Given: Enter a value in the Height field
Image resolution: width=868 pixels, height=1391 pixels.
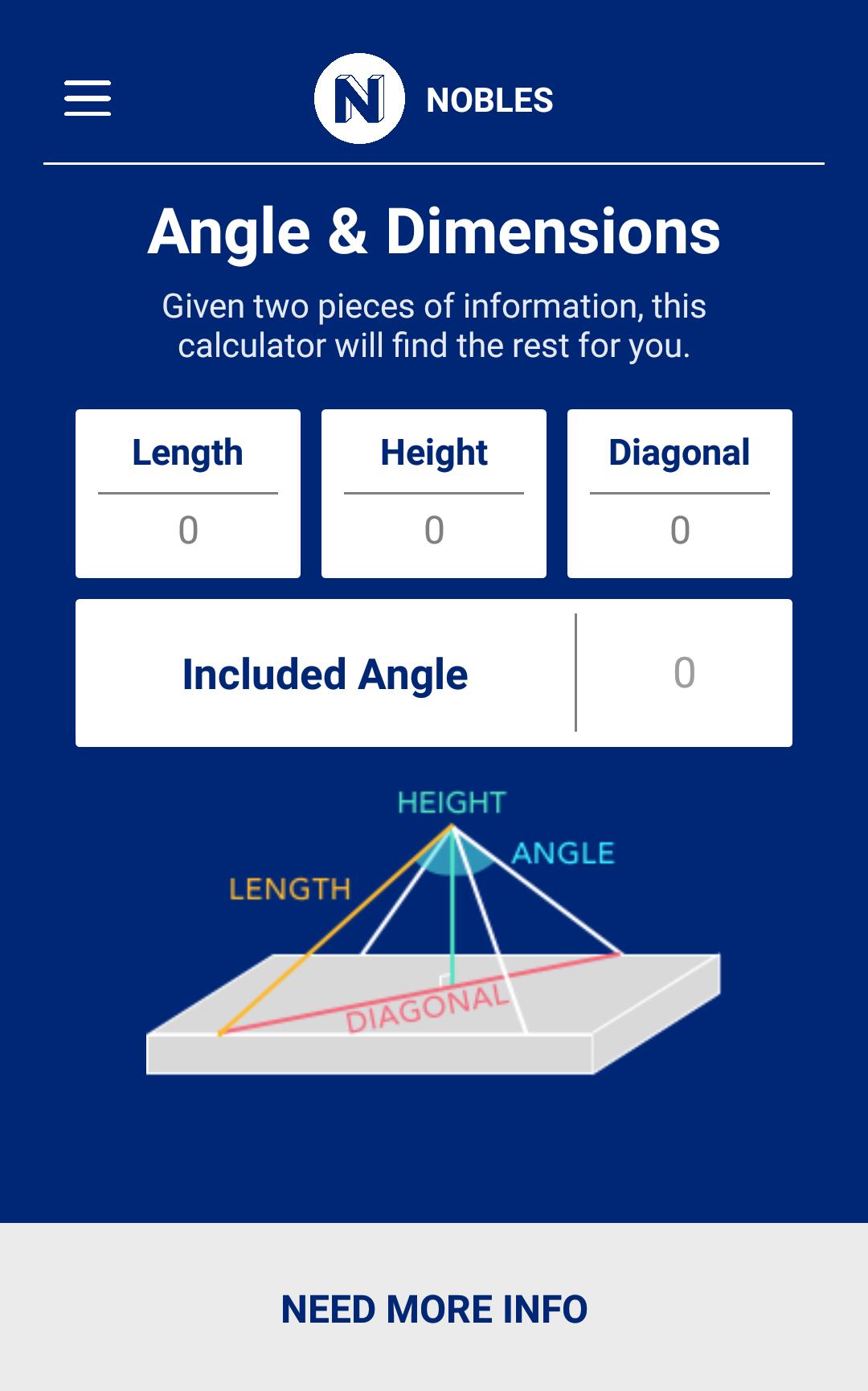Looking at the screenshot, I should 434,530.
